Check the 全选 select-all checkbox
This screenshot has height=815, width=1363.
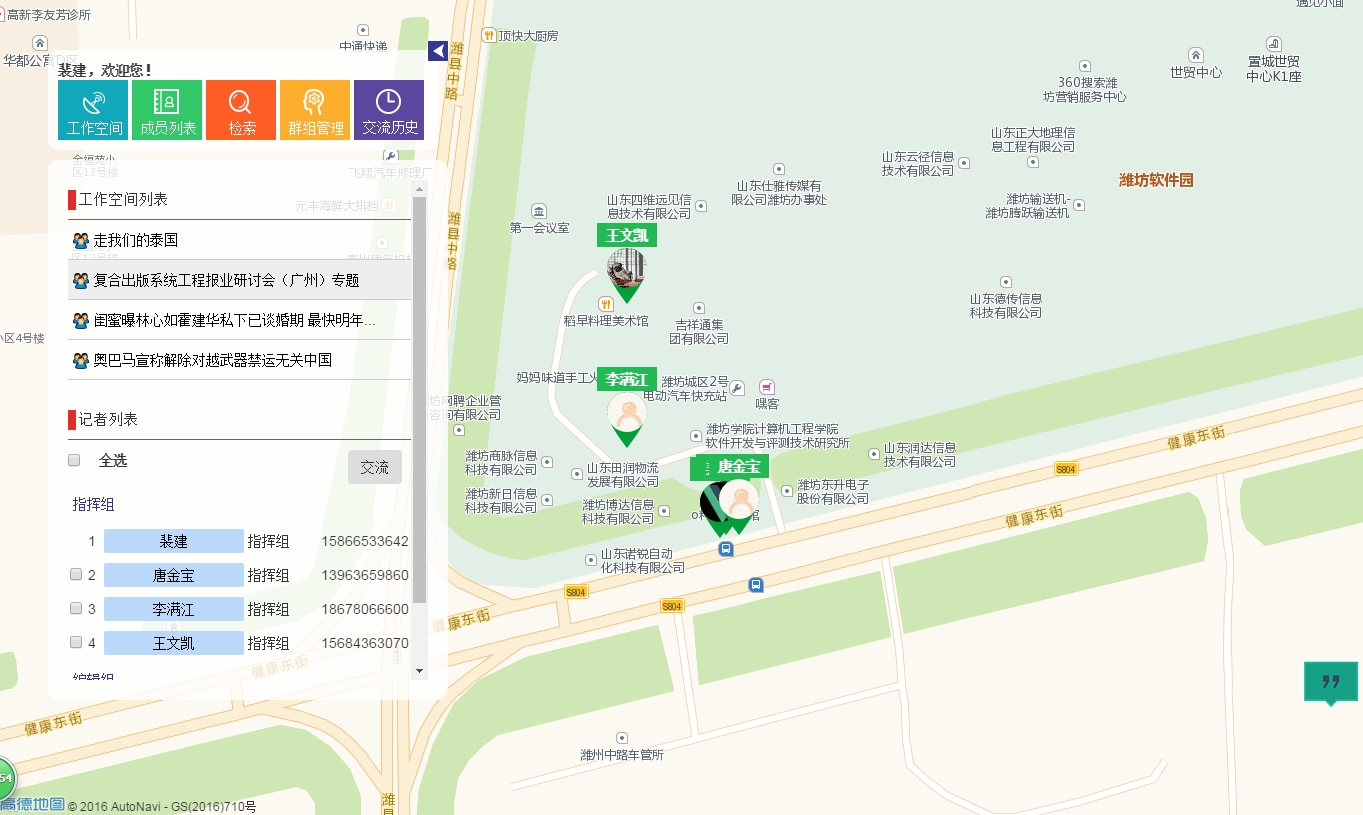[74, 461]
